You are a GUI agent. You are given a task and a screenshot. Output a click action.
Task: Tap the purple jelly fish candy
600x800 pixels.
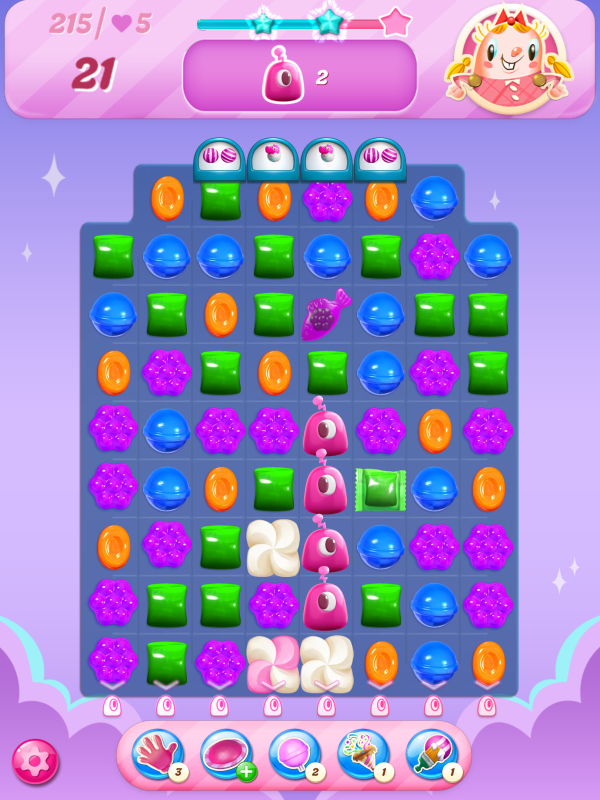coord(327,315)
